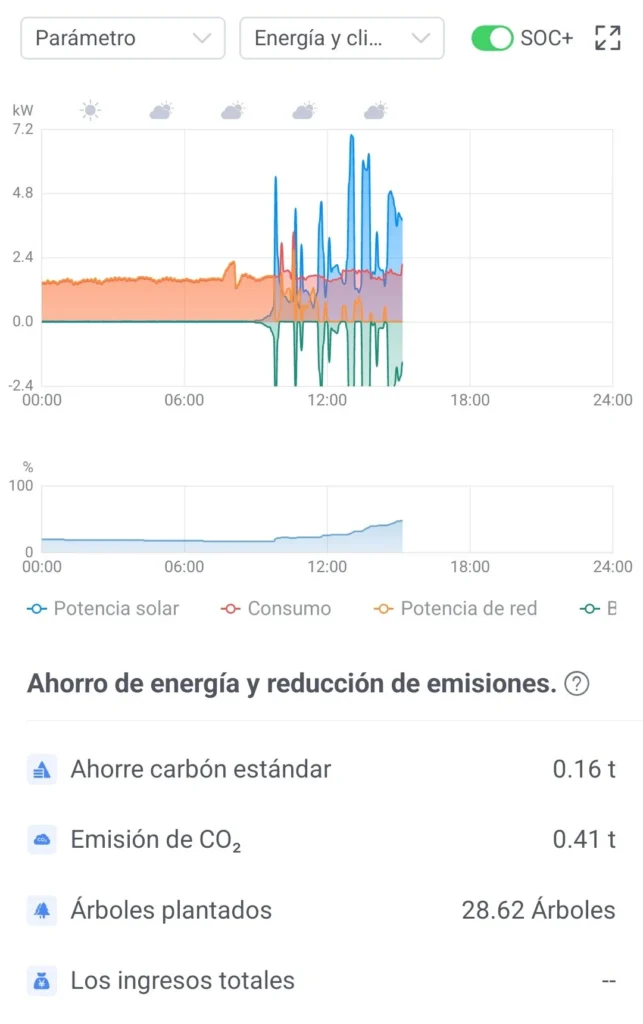This screenshot has width=643, height=1024.
Task: Hide the Consumo series in the chart
Action: (x=277, y=608)
